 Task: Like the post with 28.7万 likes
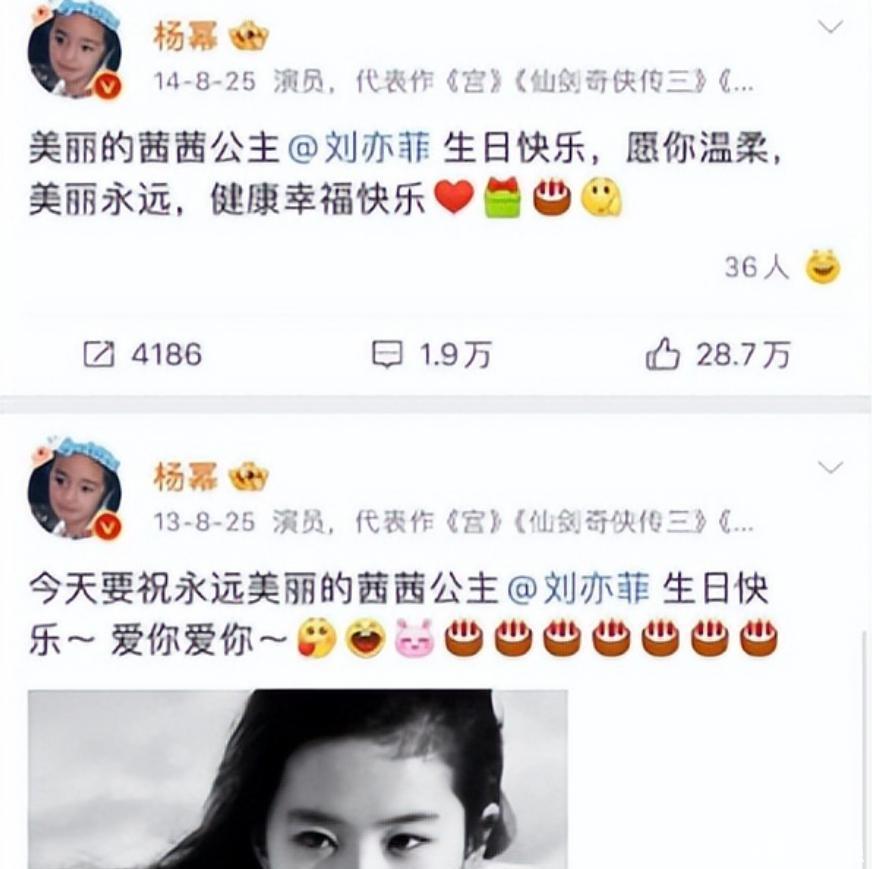[x=718, y=354]
